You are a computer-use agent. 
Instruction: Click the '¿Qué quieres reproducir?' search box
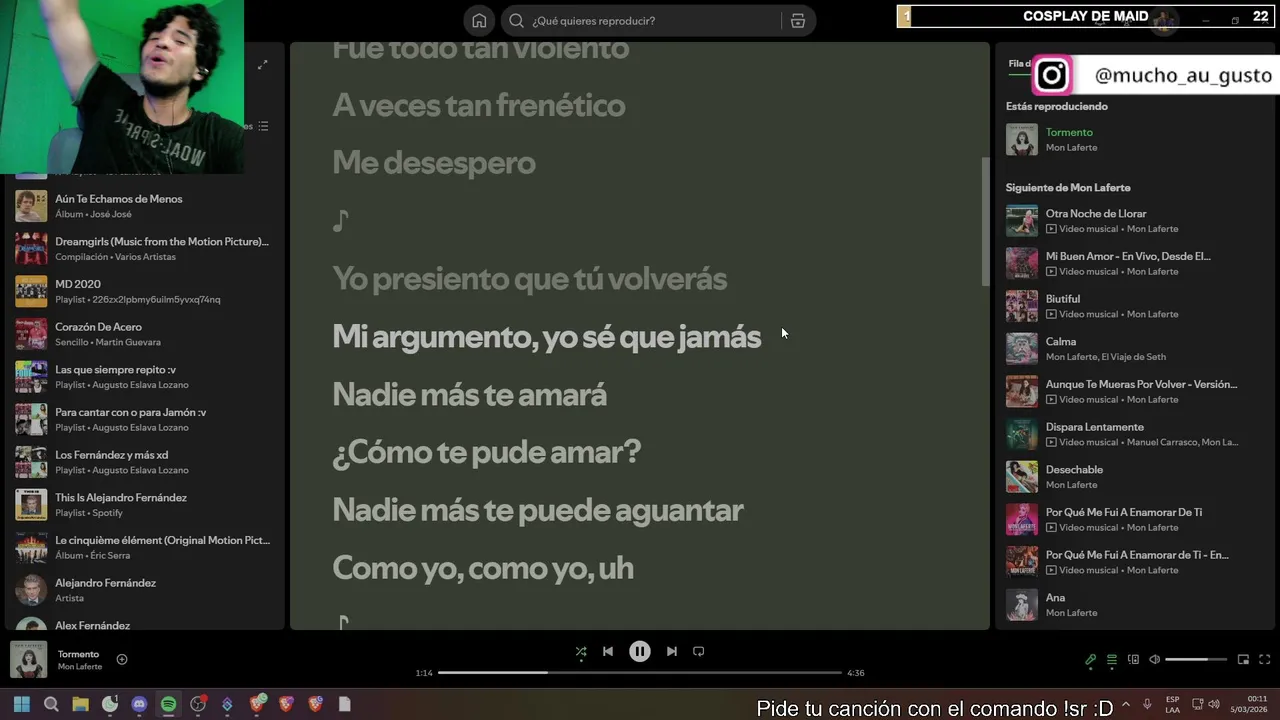pyautogui.click(x=640, y=21)
